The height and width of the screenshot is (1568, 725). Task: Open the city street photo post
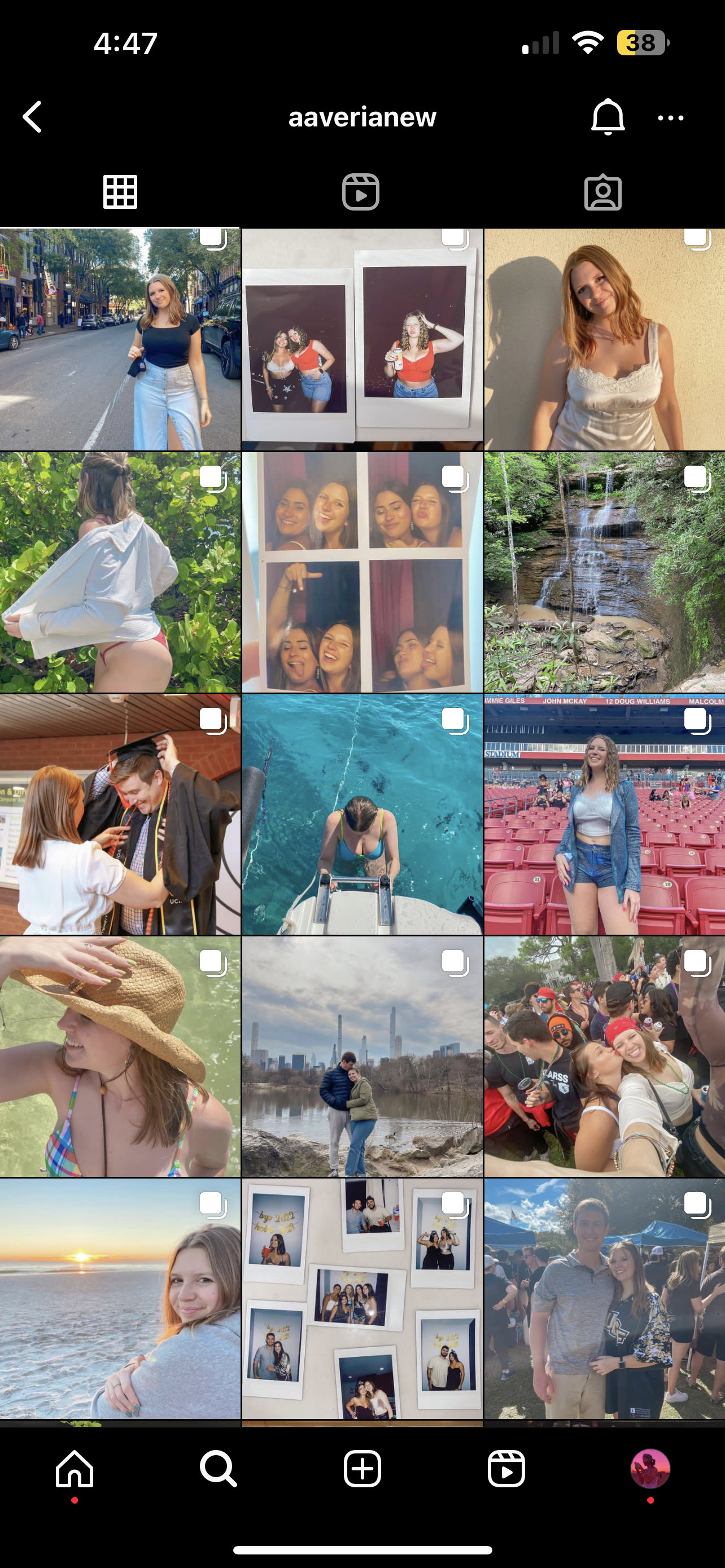click(120, 340)
